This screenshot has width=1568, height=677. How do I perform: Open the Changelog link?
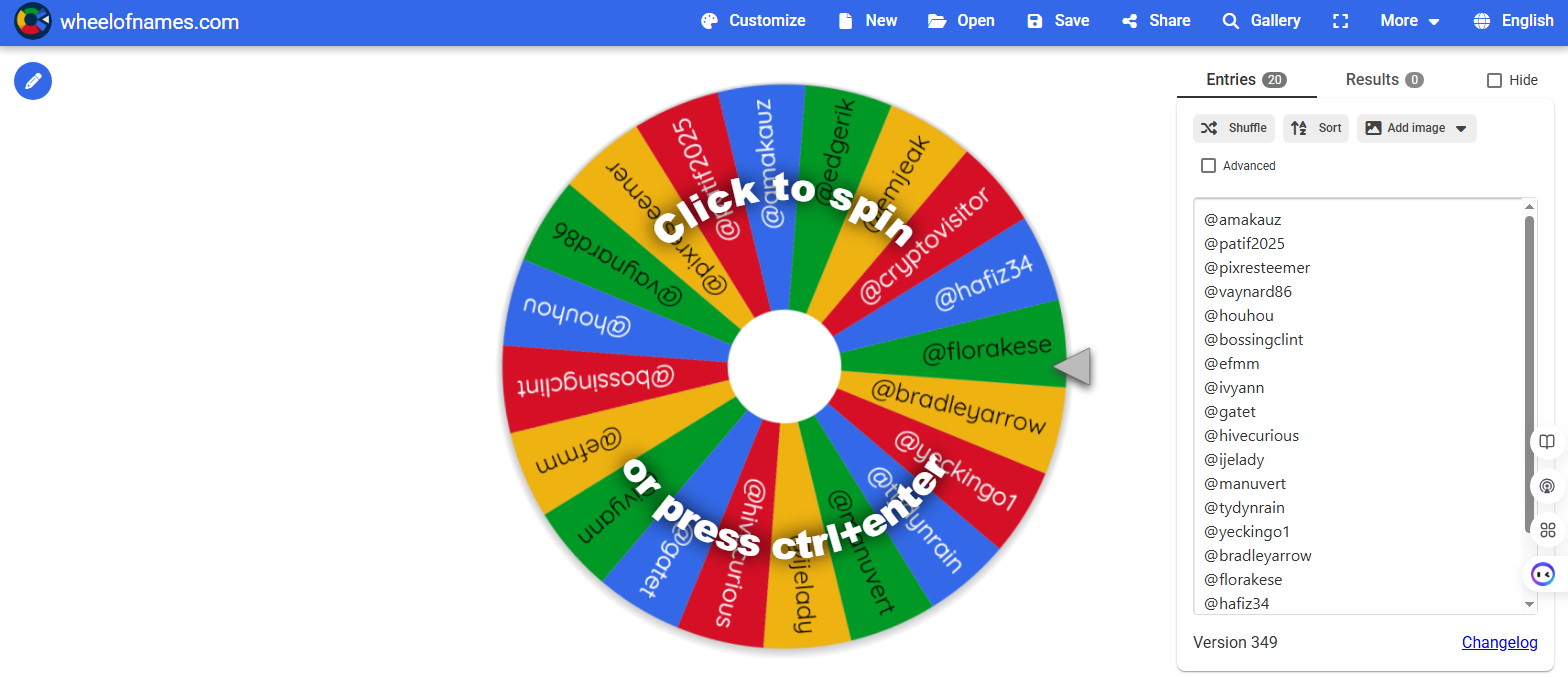(x=1499, y=642)
